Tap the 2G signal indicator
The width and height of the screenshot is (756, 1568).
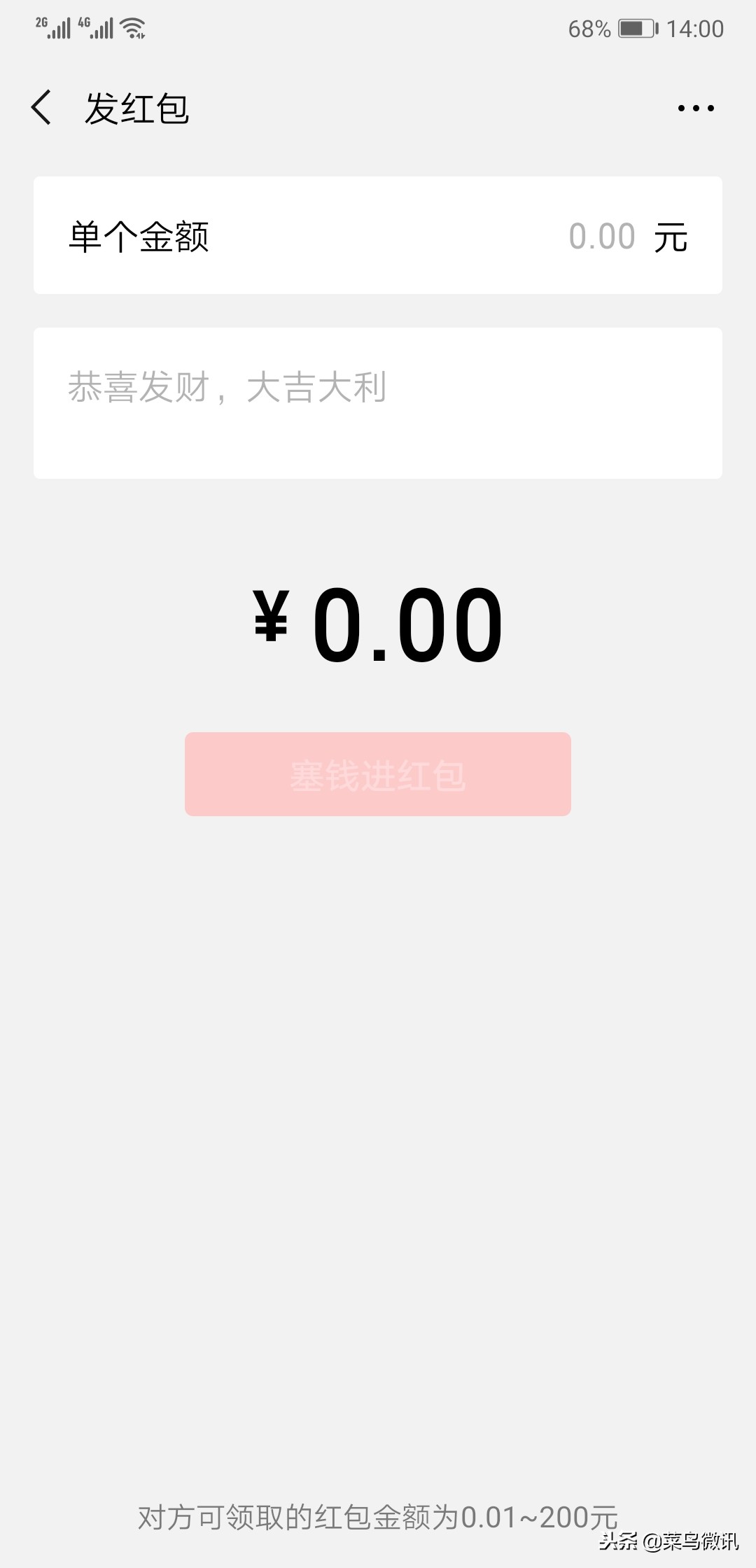(52, 28)
